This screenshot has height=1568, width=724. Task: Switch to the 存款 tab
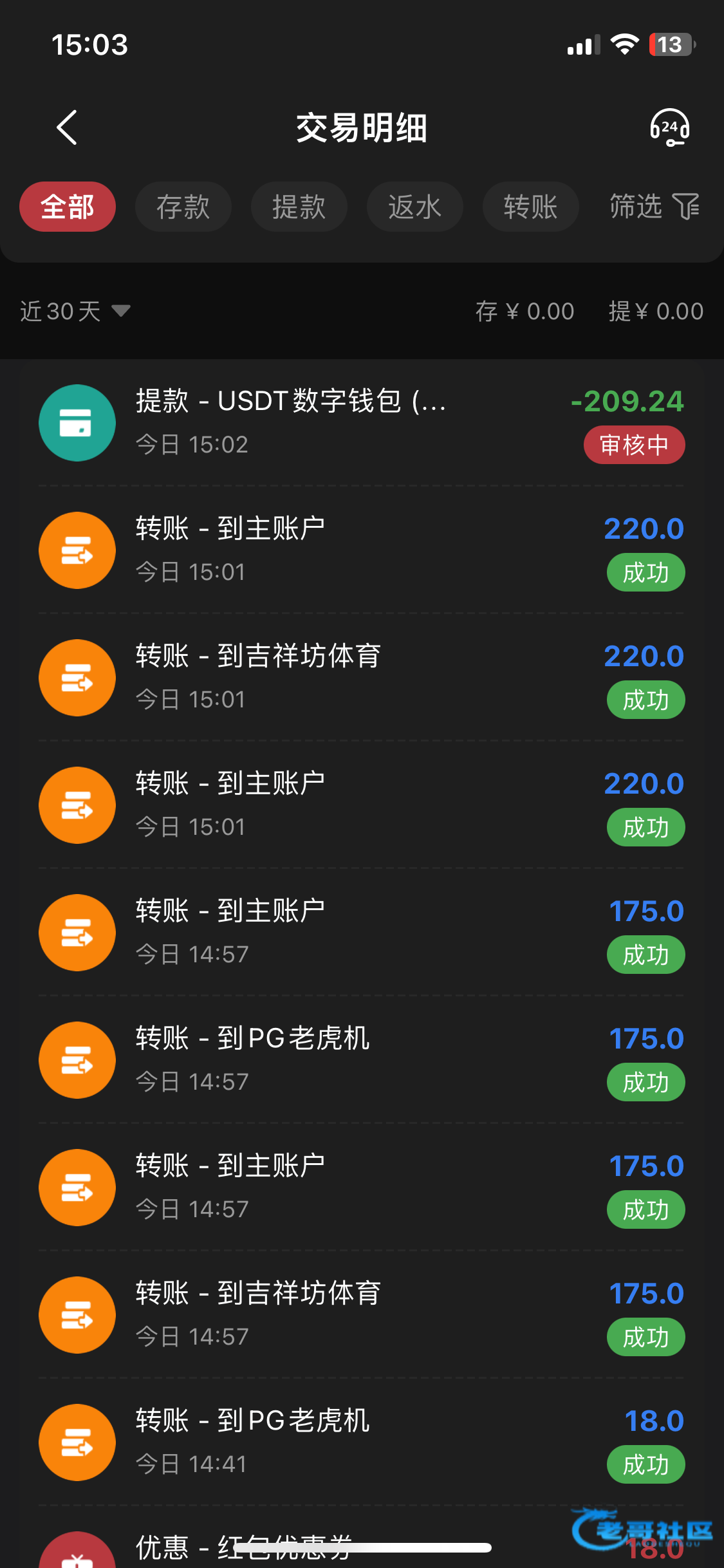tap(183, 207)
